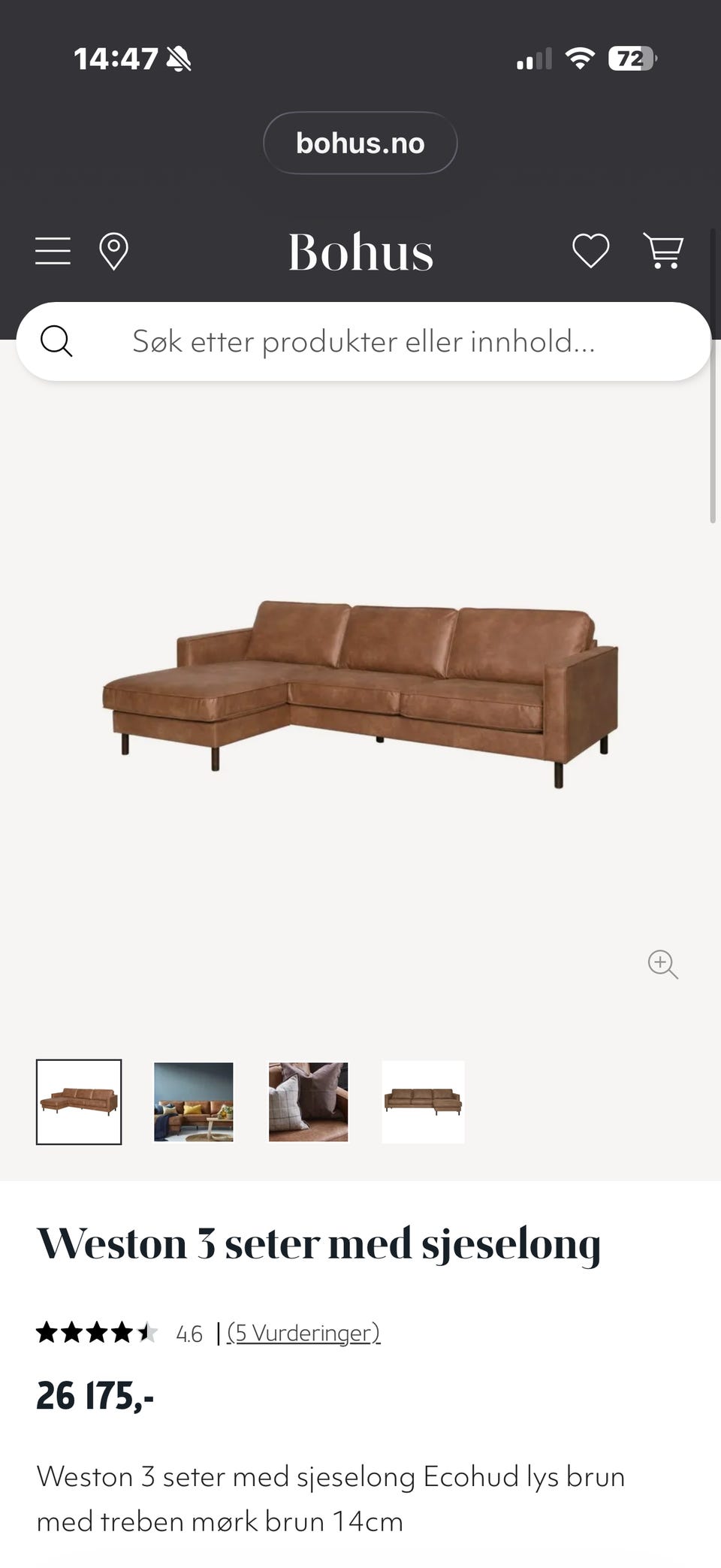Screen dimensions: 721x1568
Task: Tap the product search field
Action: point(364,342)
